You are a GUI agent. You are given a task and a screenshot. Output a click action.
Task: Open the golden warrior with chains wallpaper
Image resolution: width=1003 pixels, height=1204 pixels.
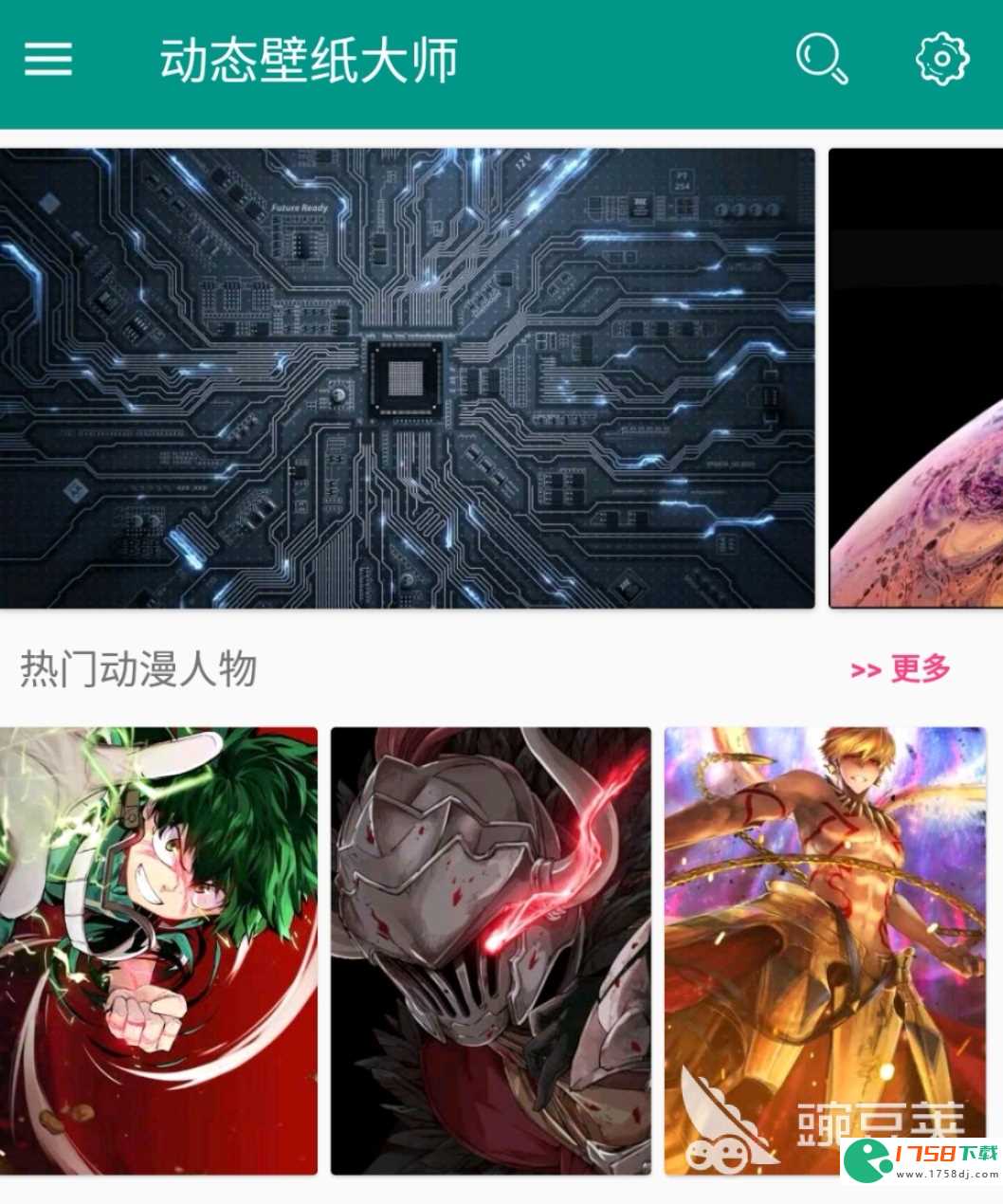(x=825, y=950)
